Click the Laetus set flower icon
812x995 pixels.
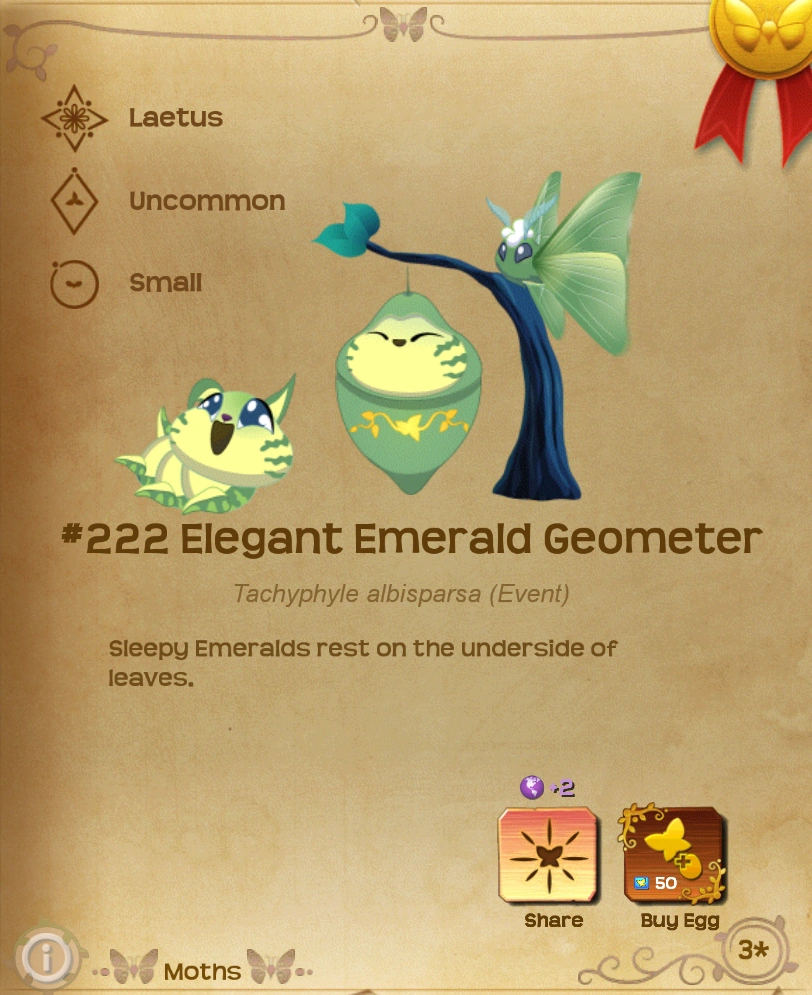pos(75,117)
